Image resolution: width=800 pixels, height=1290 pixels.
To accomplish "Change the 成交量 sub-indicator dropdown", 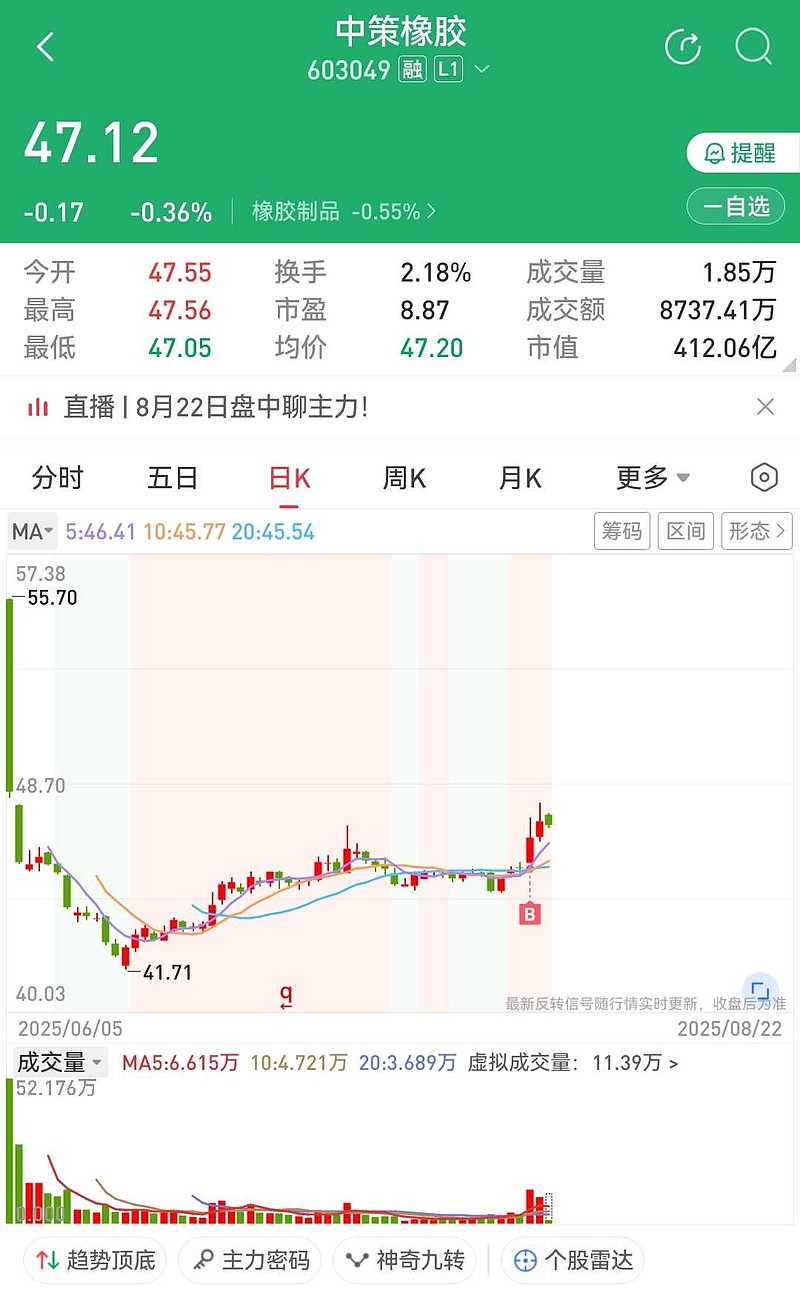I will pos(60,1062).
